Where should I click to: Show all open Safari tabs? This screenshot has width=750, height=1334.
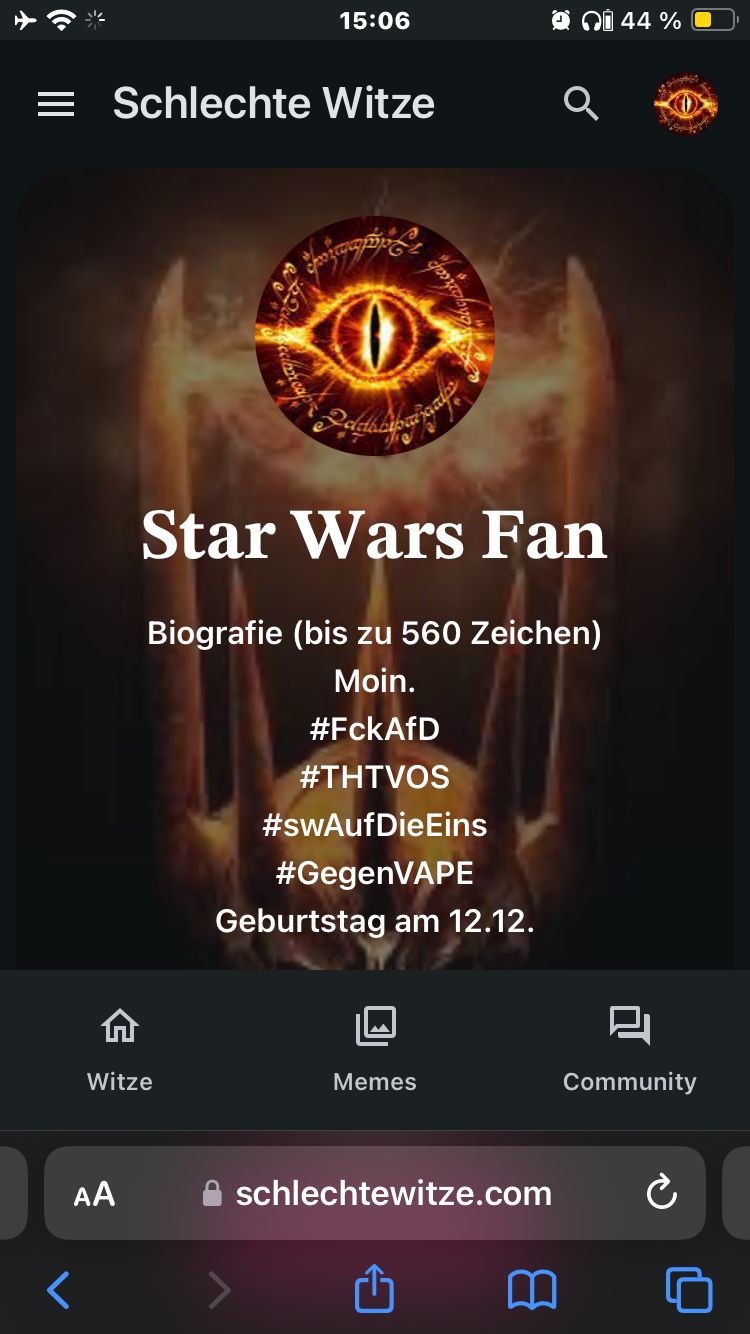(x=689, y=1290)
